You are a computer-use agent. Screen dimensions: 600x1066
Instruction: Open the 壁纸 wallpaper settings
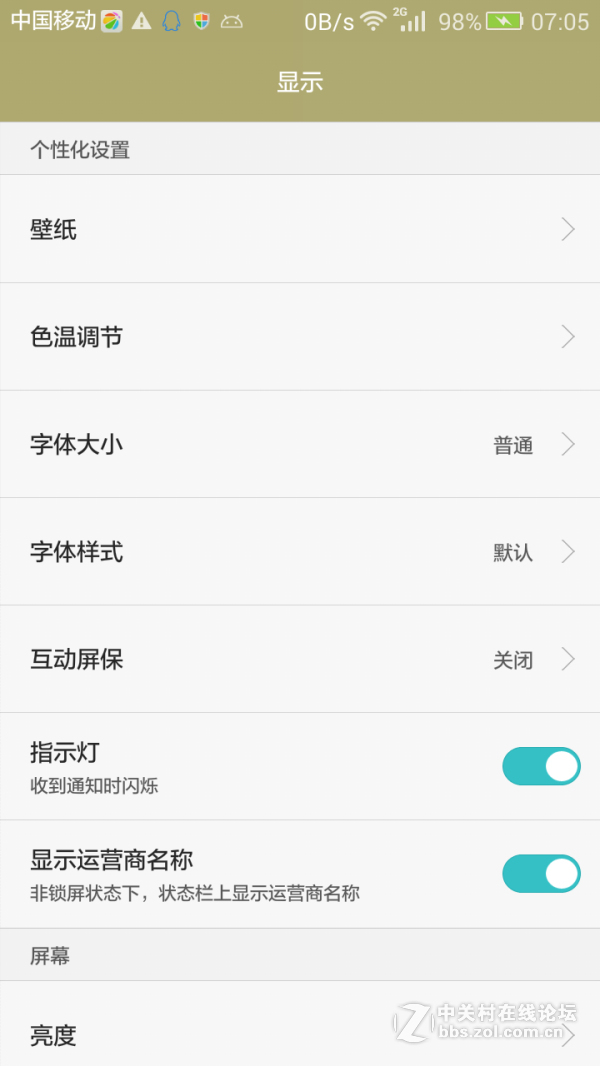(300, 229)
